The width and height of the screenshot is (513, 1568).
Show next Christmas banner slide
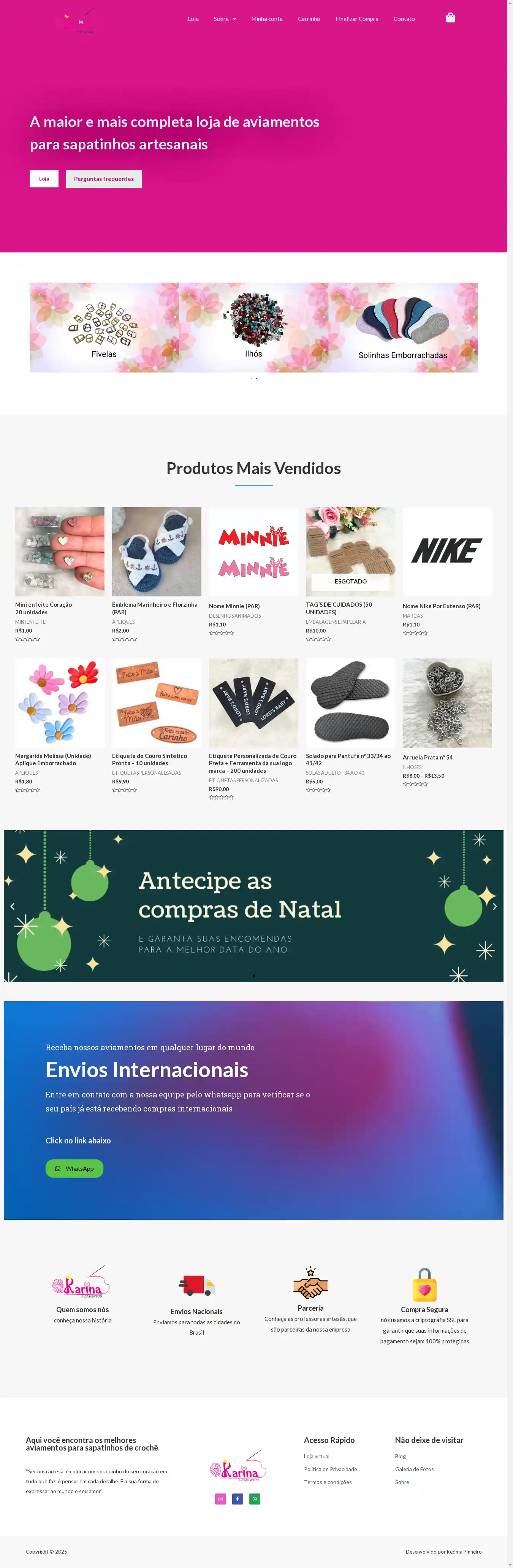494,906
